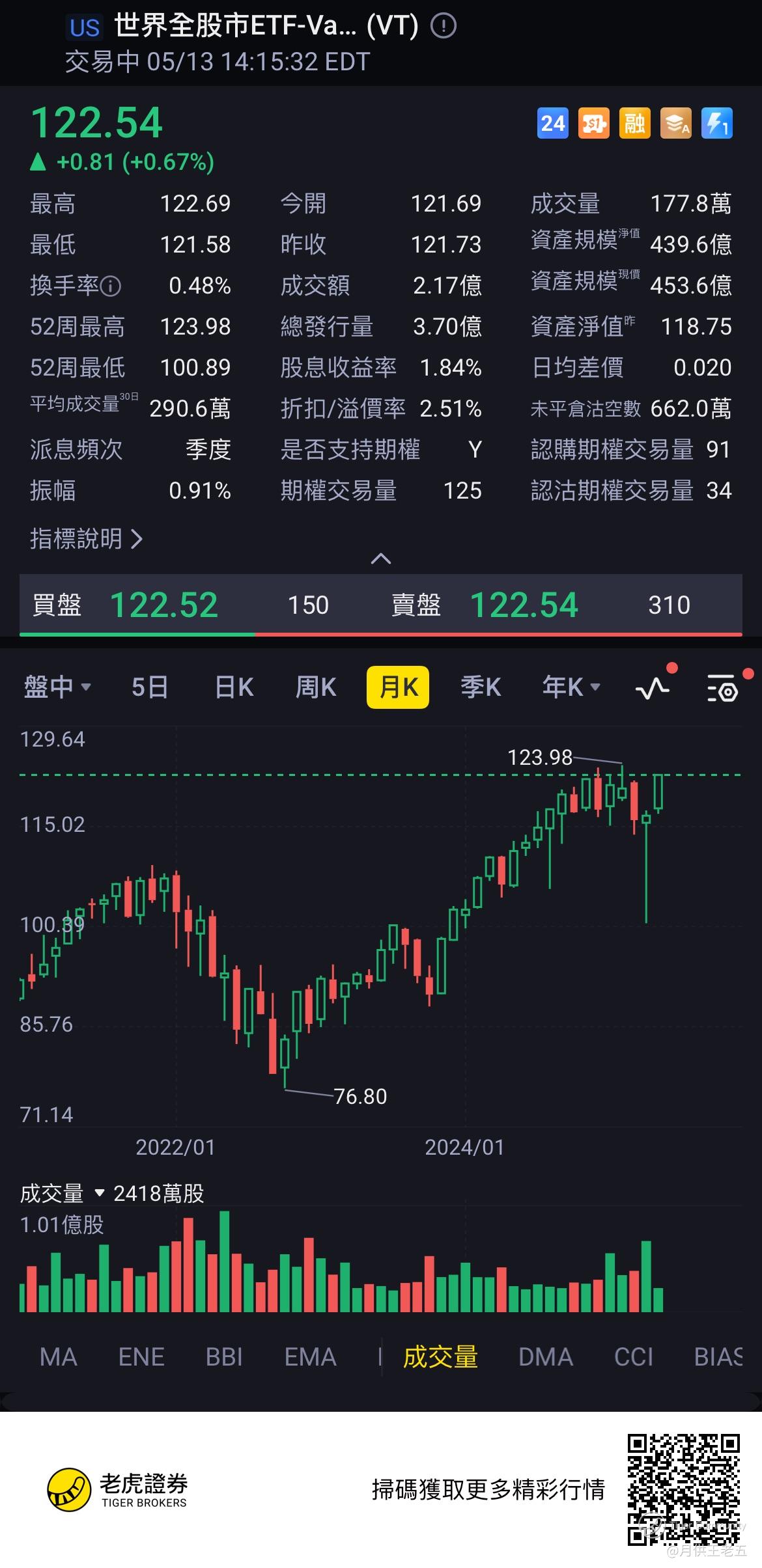This screenshot has height=1568, width=762.
Task: Tap the info icon next to 換手率
Action: coord(111,286)
